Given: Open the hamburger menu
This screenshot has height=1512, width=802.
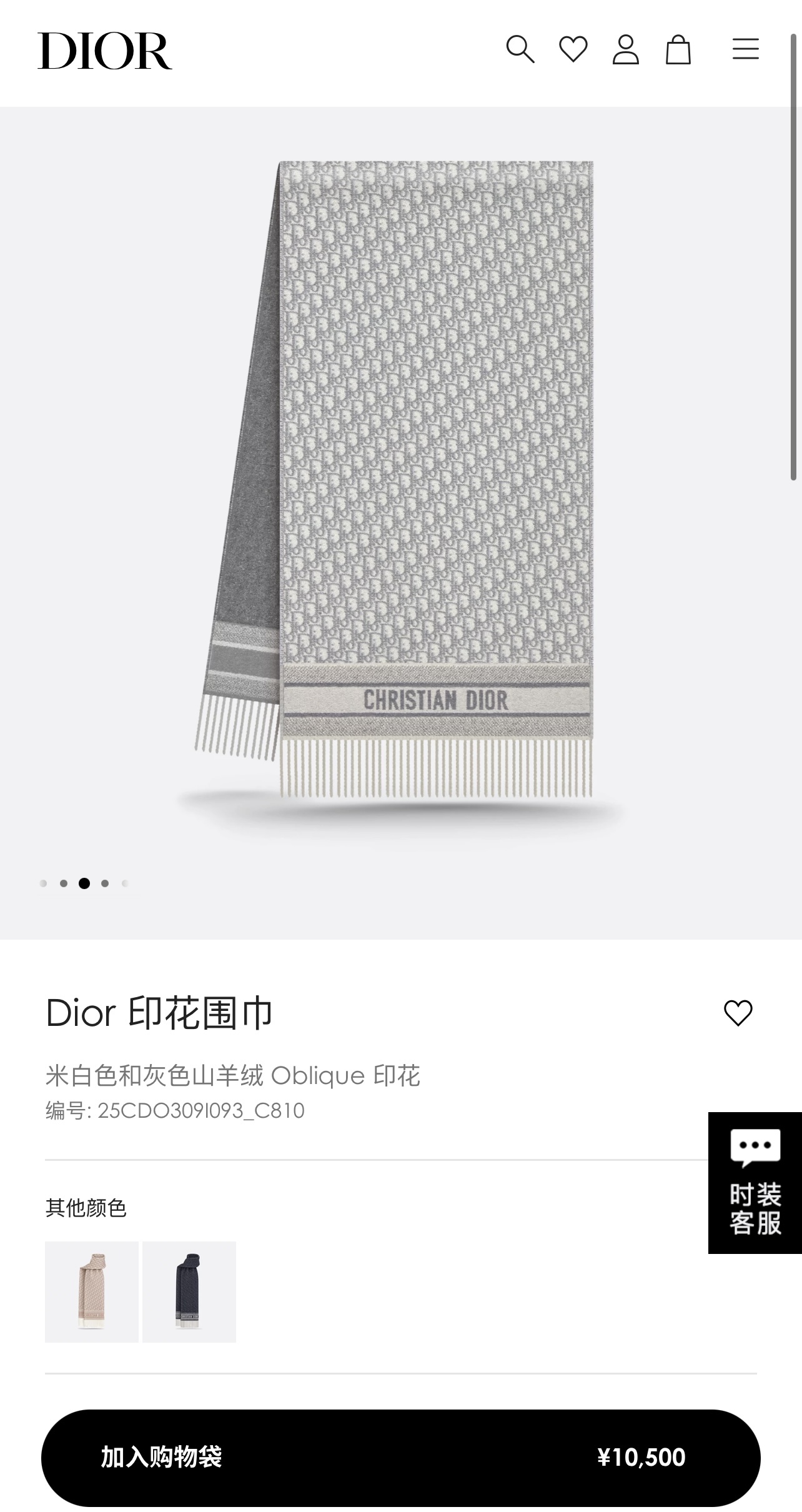Looking at the screenshot, I should 745,49.
